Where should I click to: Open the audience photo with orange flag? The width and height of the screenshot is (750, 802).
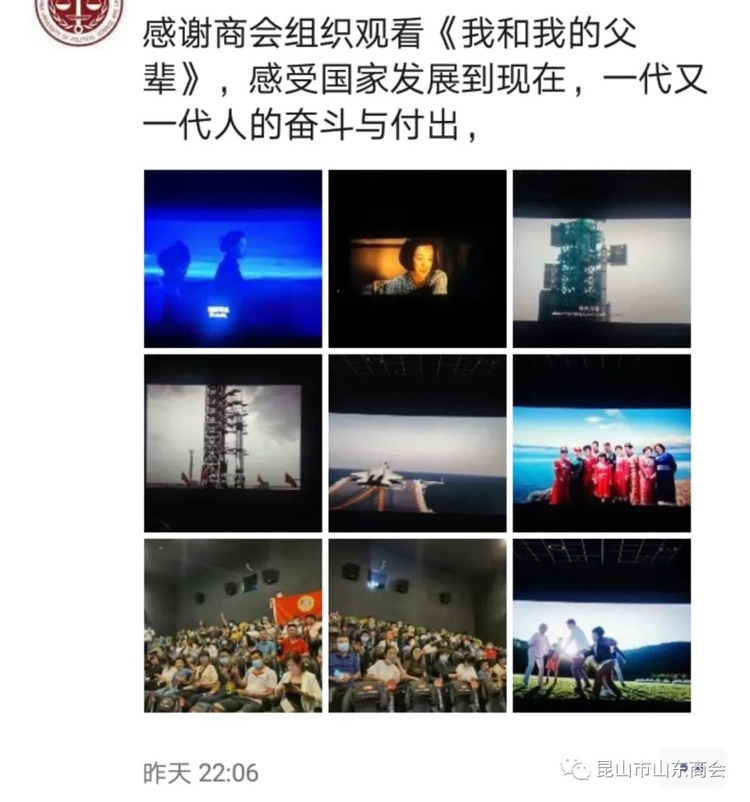[x=233, y=627]
